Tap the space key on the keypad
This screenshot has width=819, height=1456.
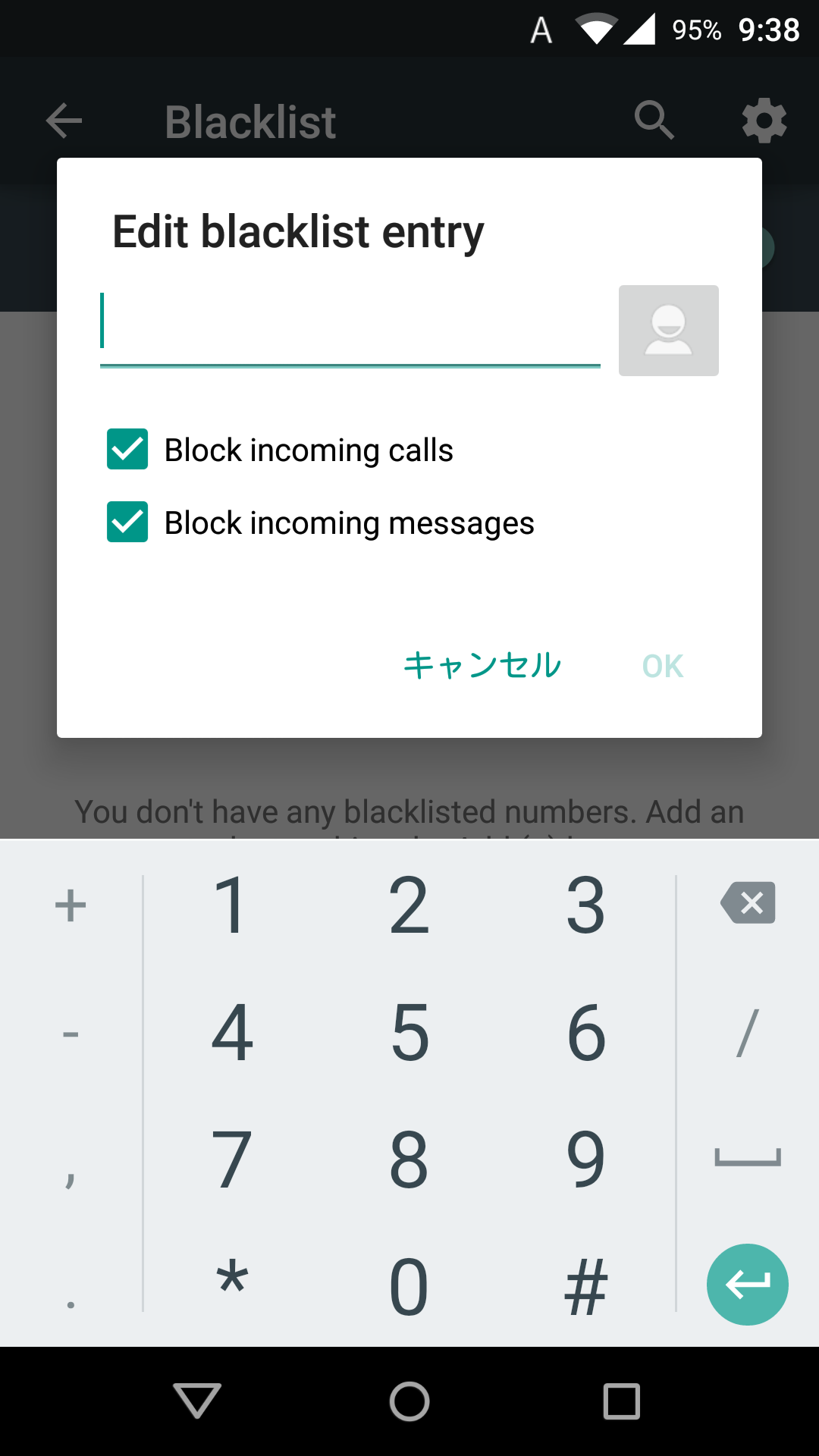[x=748, y=1157]
